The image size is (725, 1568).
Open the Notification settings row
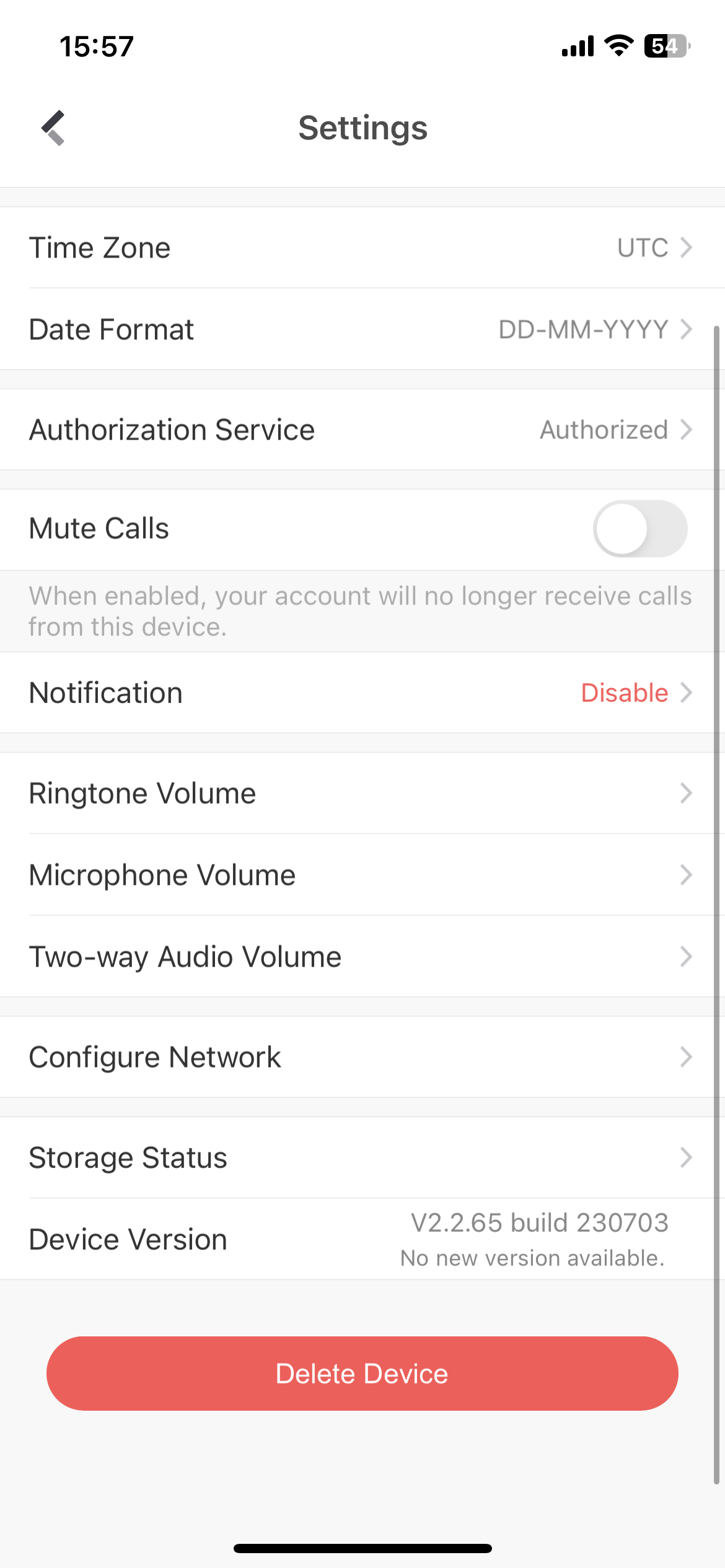coord(362,693)
